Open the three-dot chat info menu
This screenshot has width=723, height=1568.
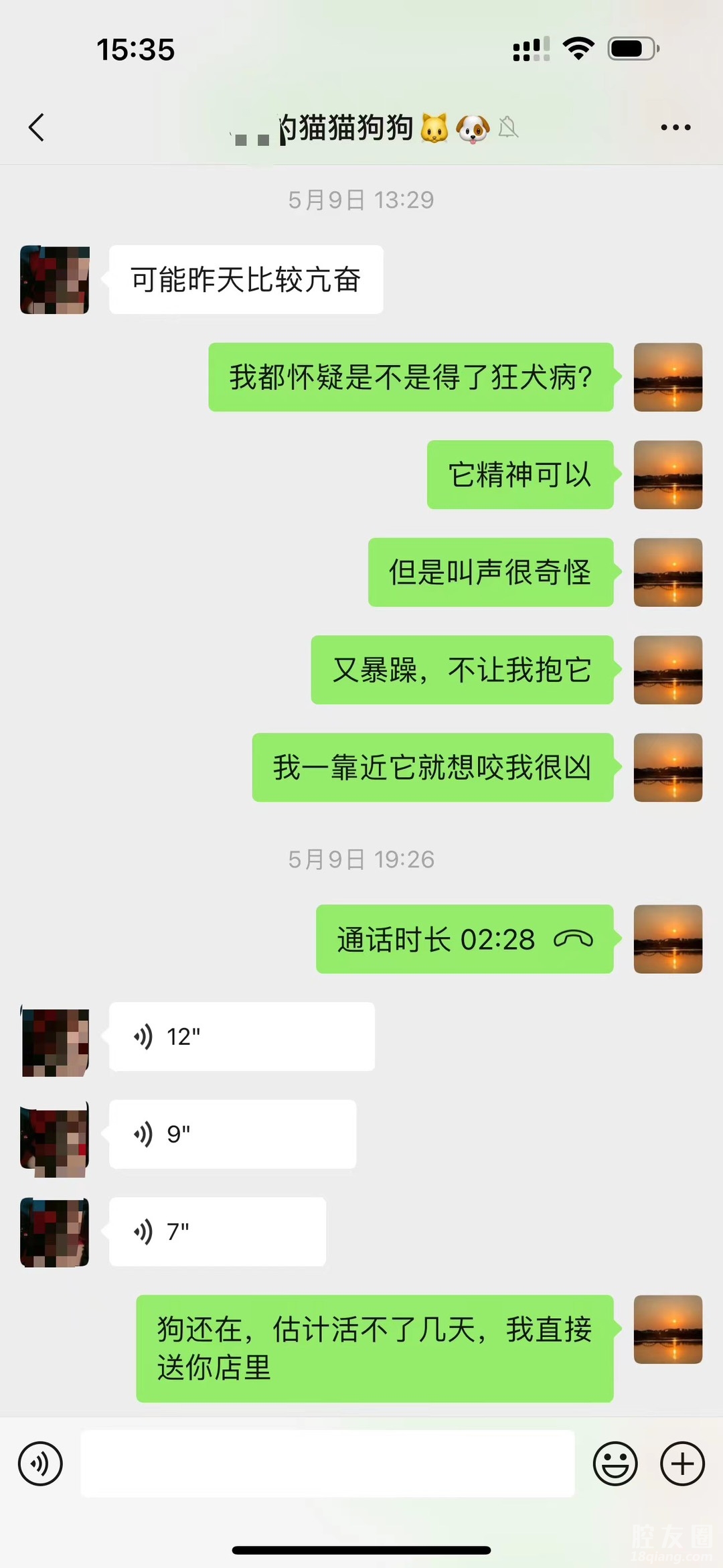pyautogui.click(x=675, y=127)
